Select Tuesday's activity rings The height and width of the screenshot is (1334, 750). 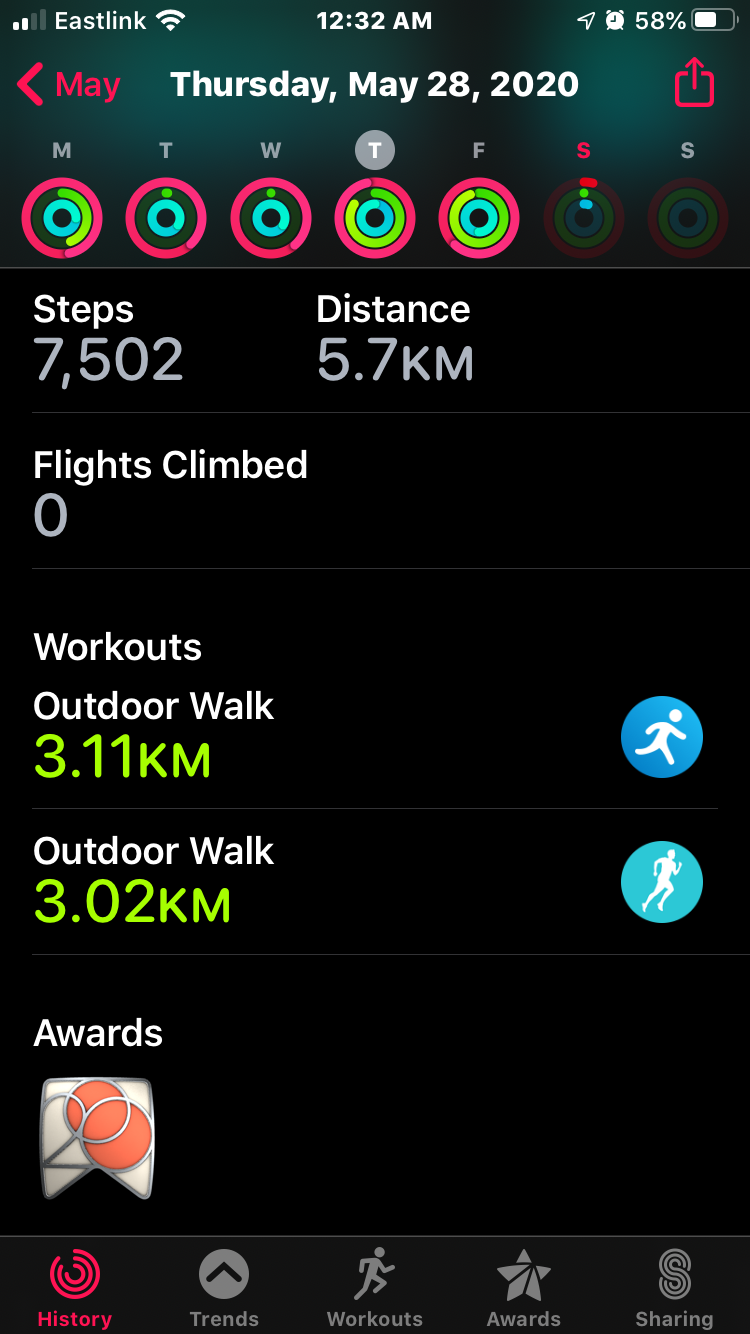[x=166, y=217]
